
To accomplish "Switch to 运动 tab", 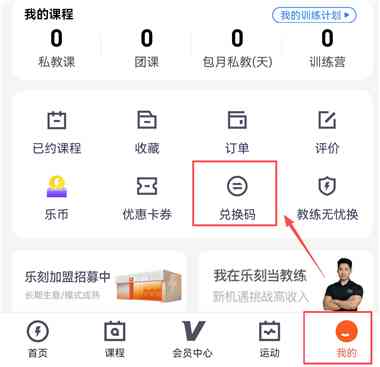I will point(269,339).
